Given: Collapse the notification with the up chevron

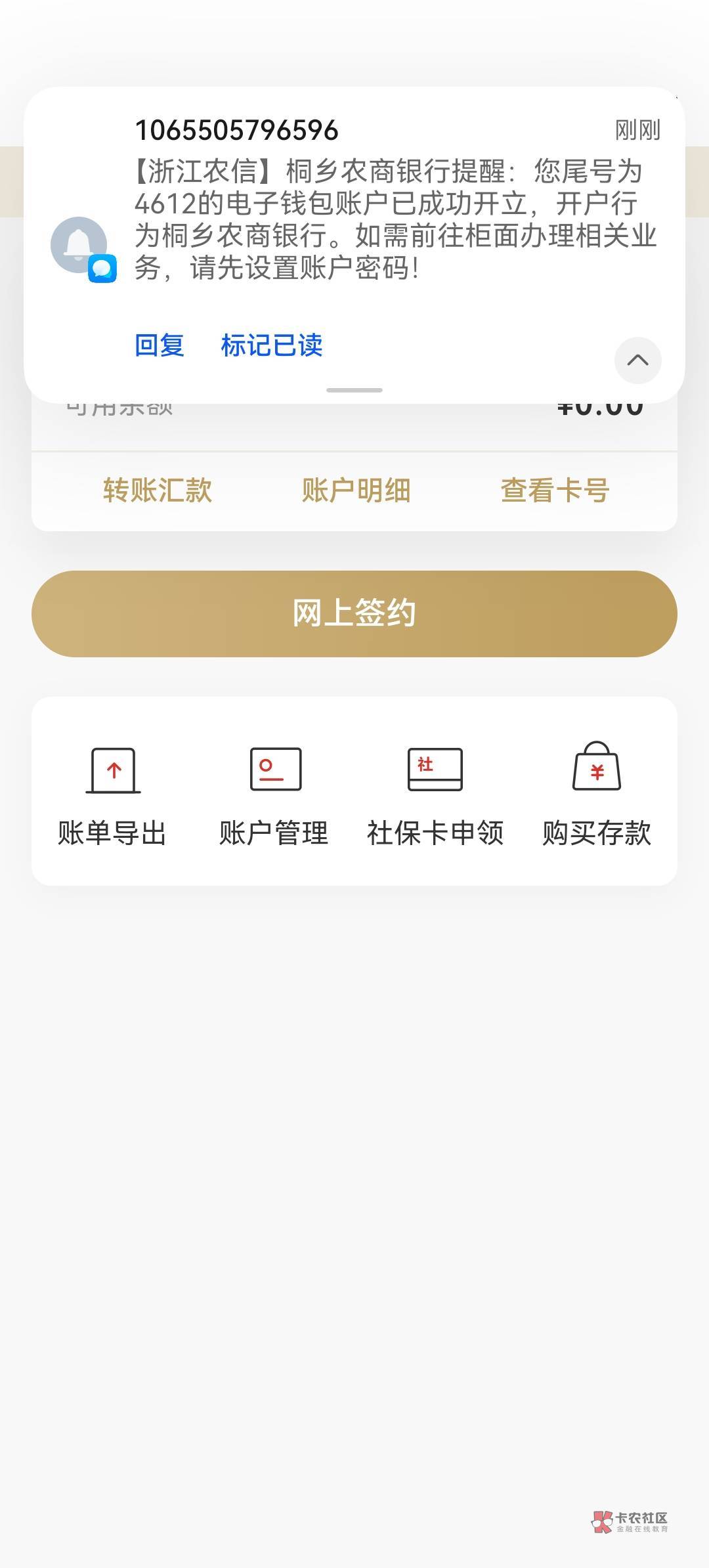Looking at the screenshot, I should coord(637,360).
